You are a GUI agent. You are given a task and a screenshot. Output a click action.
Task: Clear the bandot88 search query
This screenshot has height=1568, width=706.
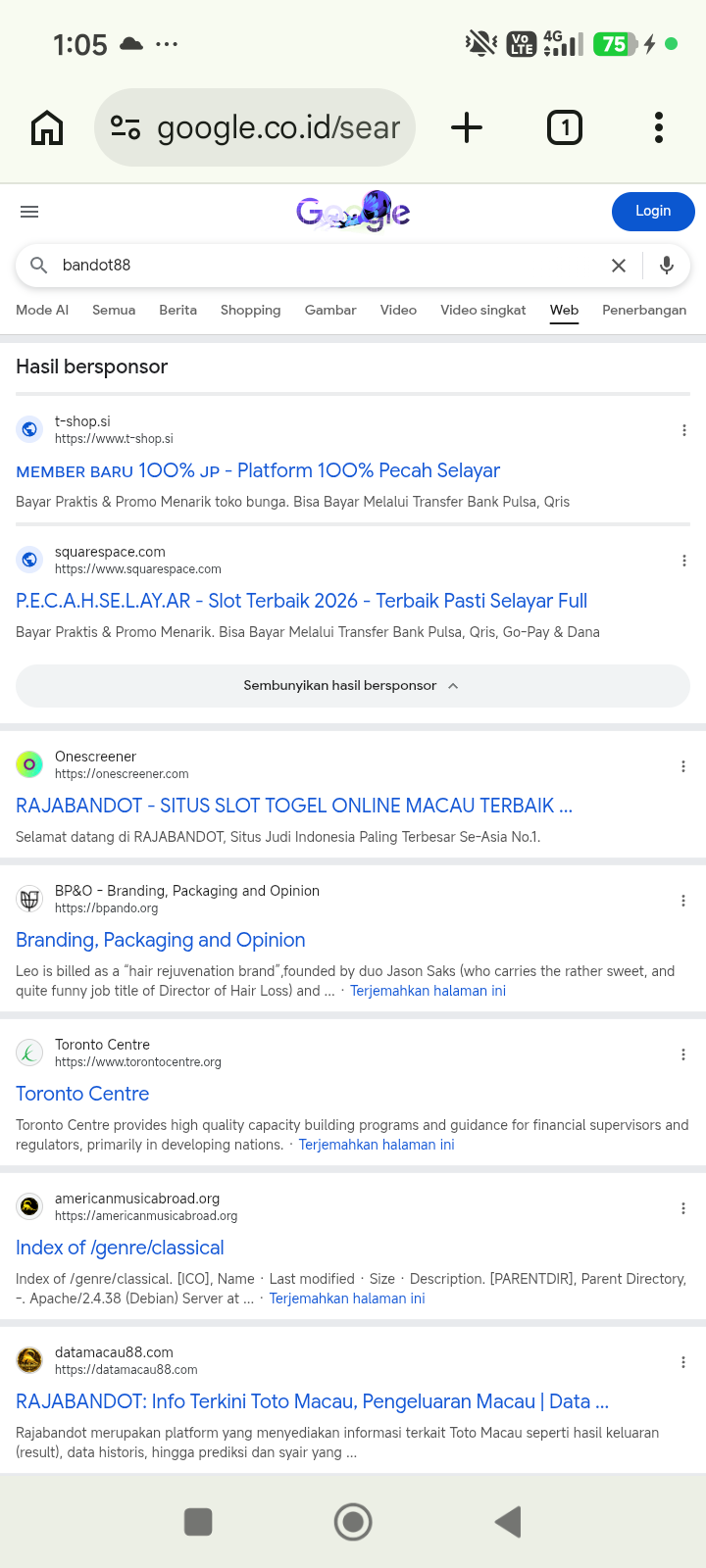pos(619,266)
